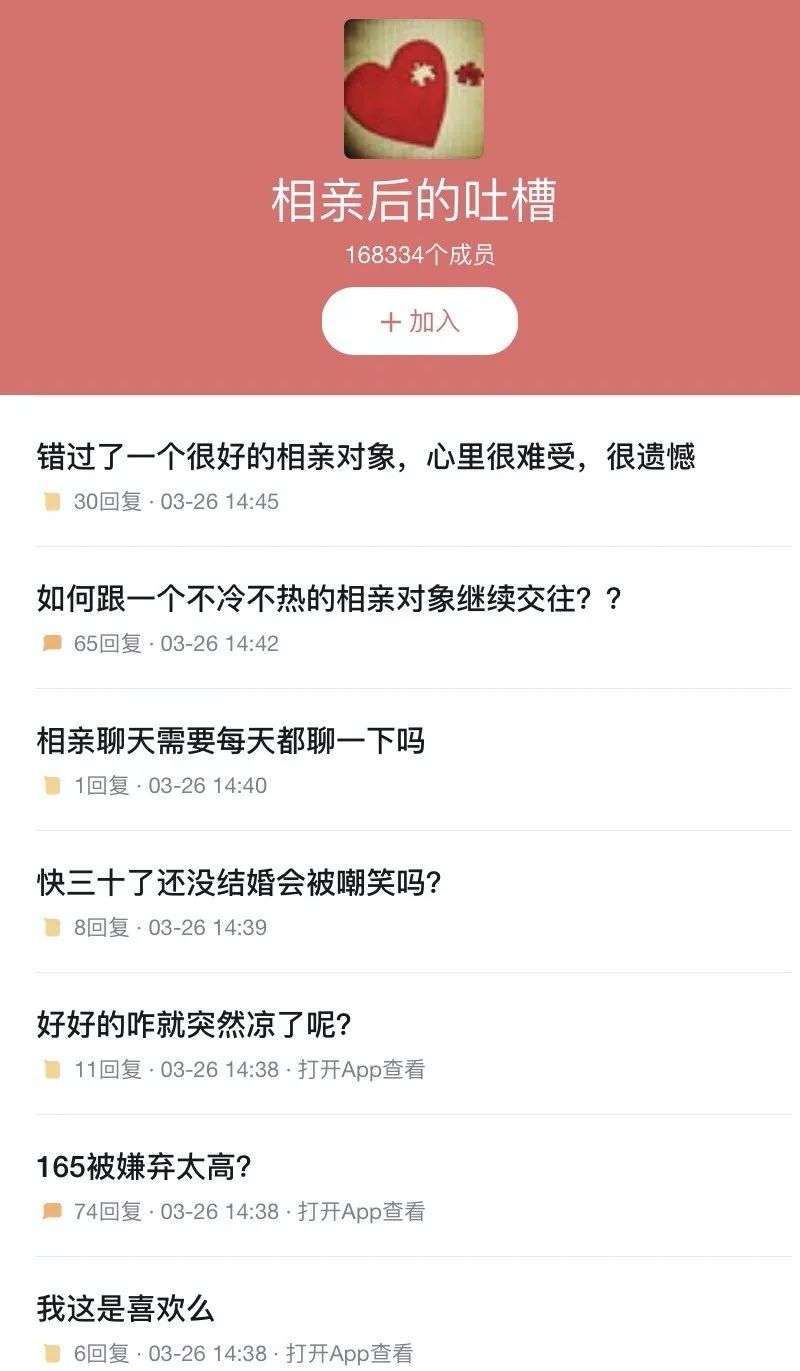Tap 打开App查看 under 好好的咋就突然凉了呢
This screenshot has height=1371, width=800.
click(362, 1070)
